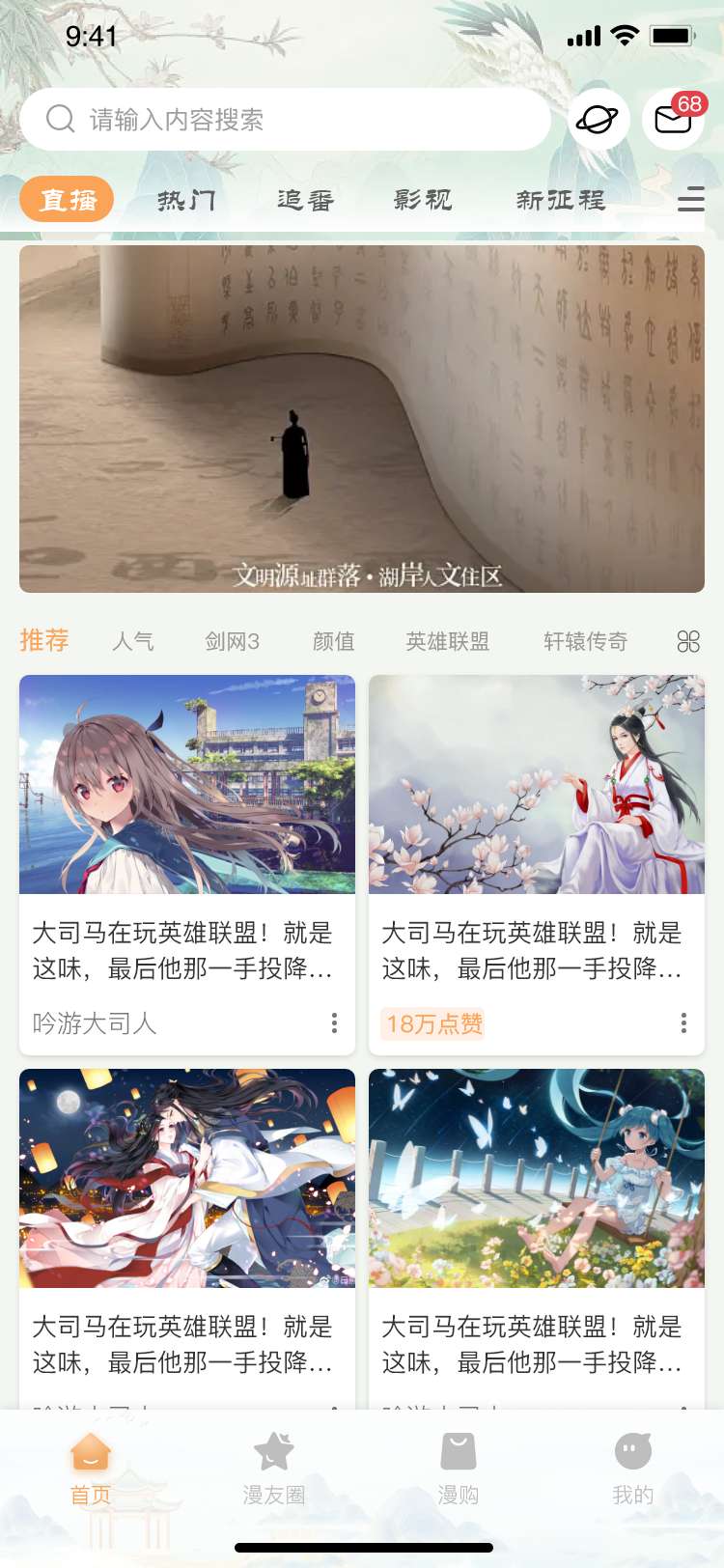Select the 轩辕传奇 category

click(586, 641)
